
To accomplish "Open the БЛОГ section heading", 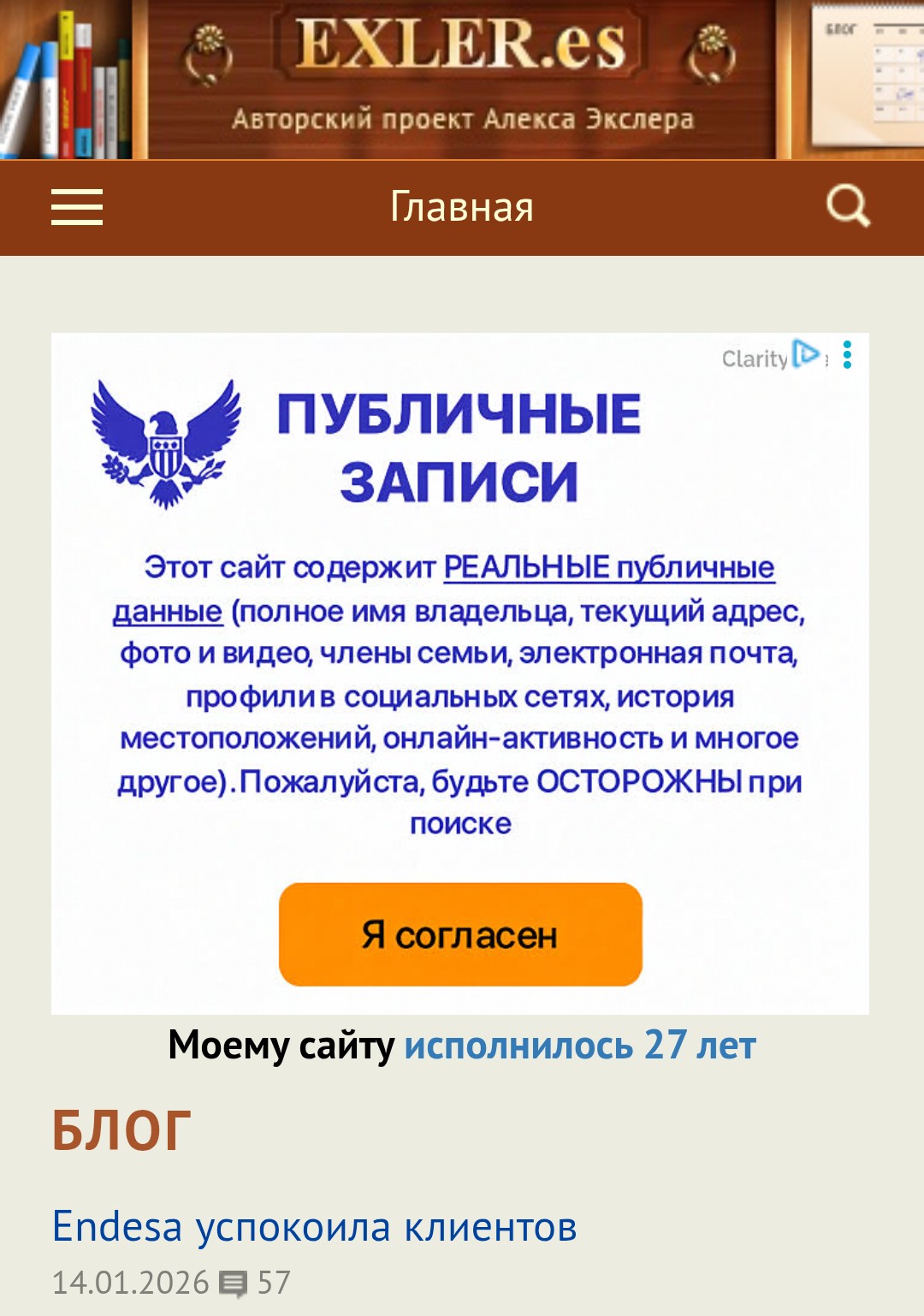I will (121, 1130).
